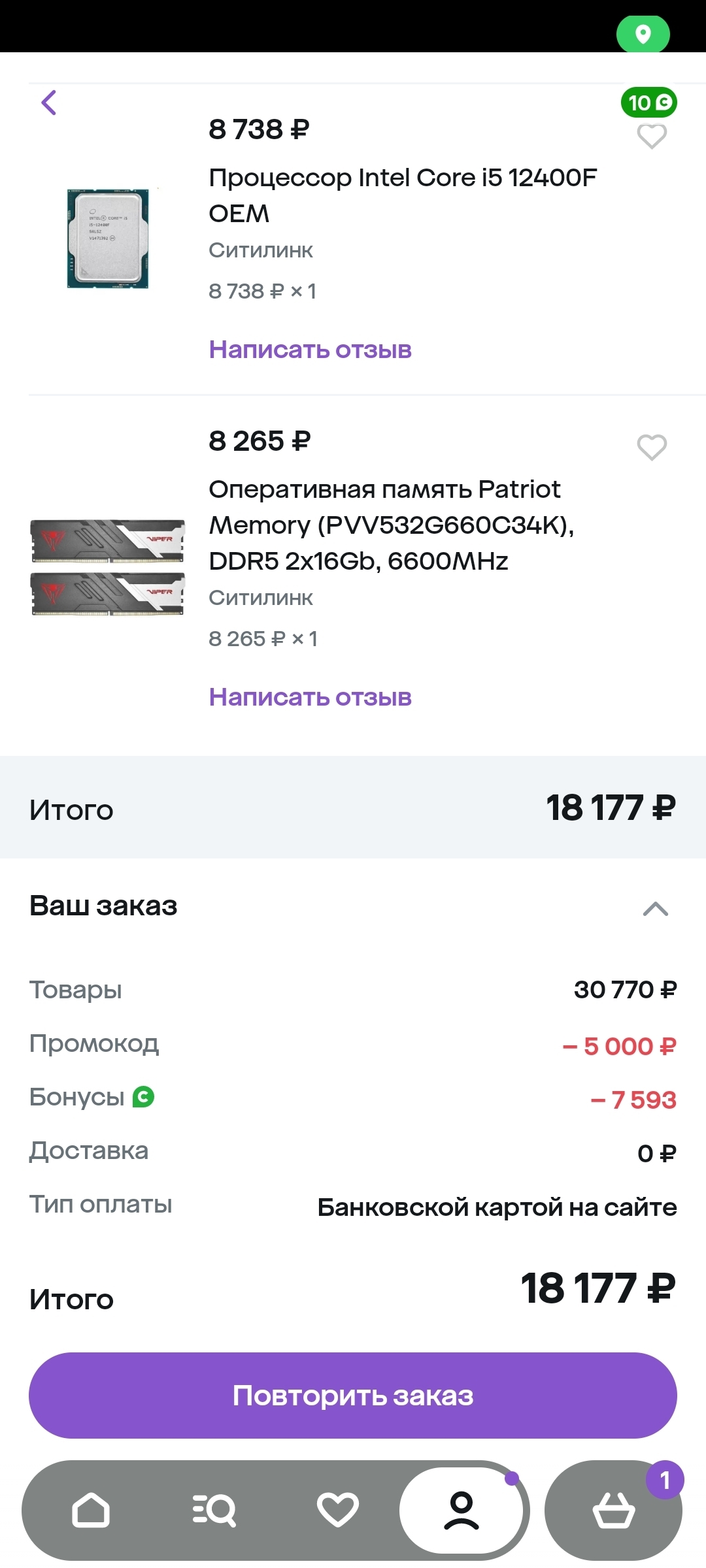Collapse the "Ваш заказ" section
706x1568 pixels.
coord(655,909)
